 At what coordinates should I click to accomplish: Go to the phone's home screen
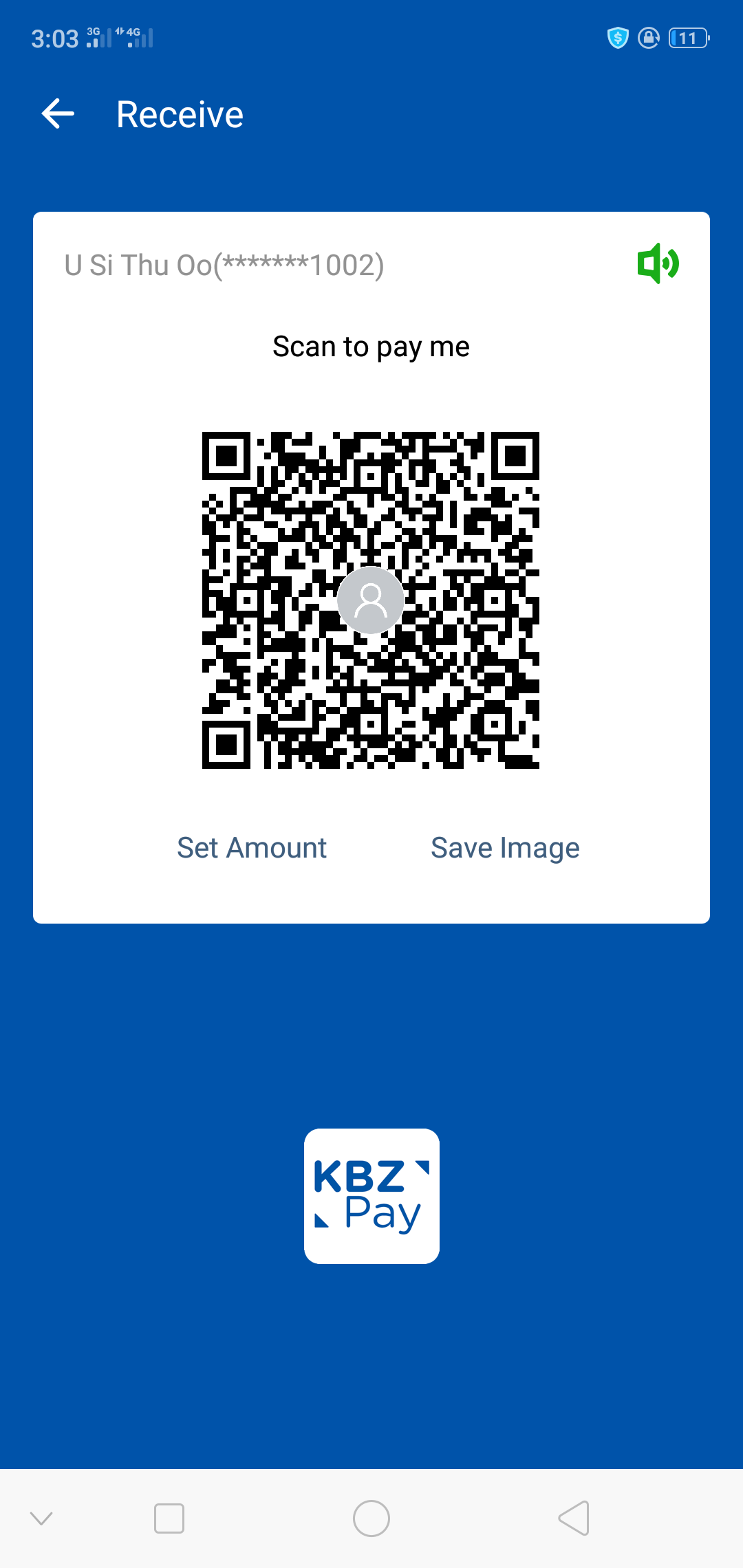tap(371, 1518)
